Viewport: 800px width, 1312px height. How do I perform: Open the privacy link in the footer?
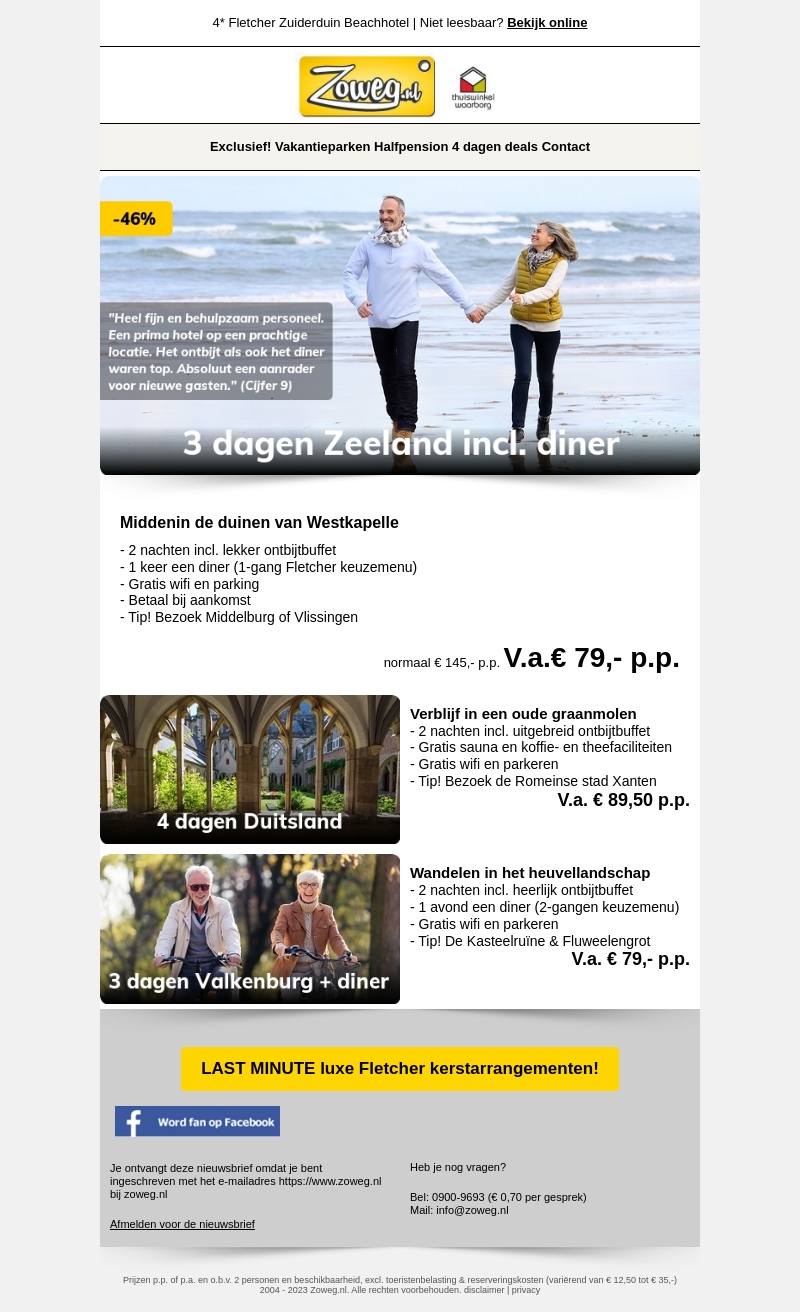point(526,1290)
